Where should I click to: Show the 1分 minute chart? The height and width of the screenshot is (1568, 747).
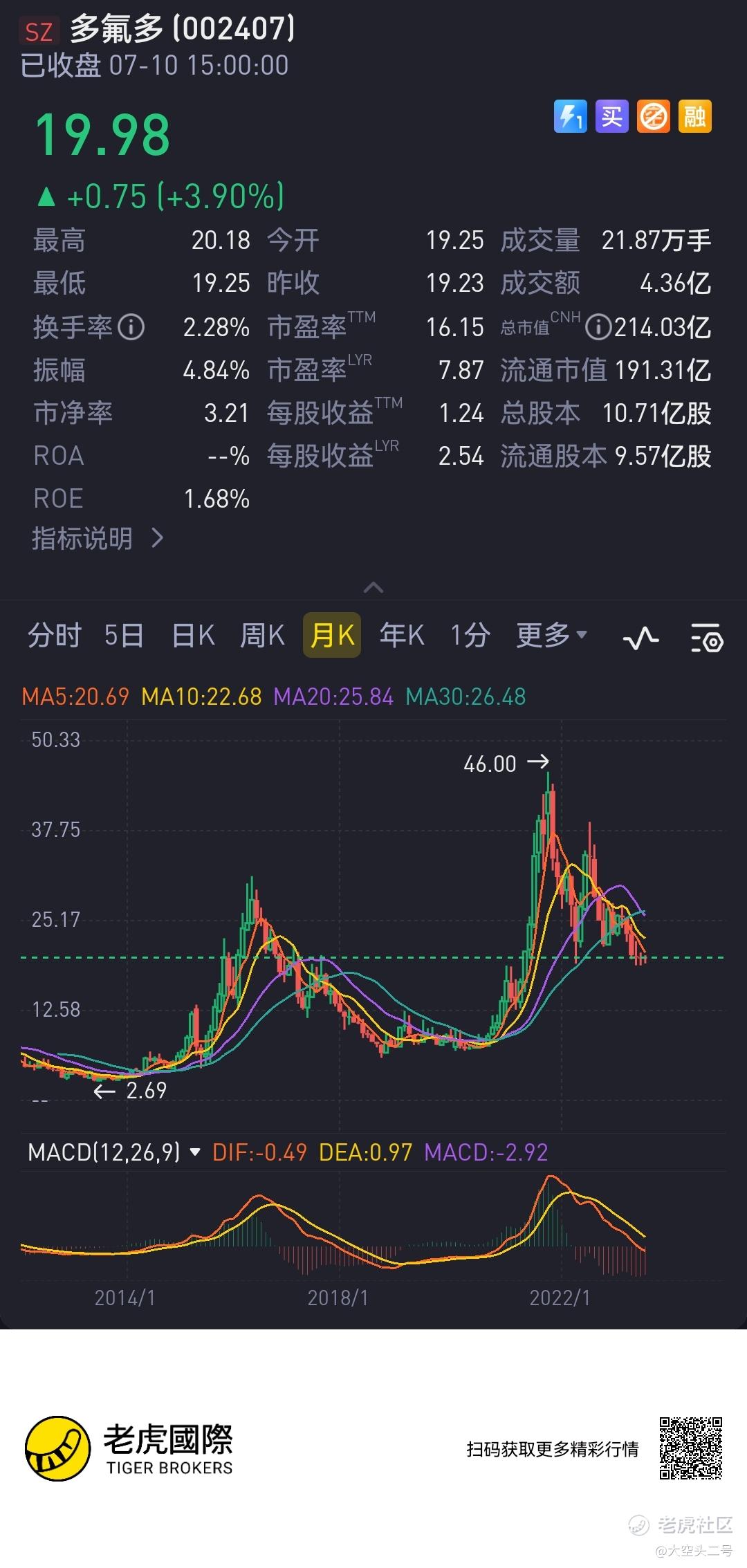470,635
